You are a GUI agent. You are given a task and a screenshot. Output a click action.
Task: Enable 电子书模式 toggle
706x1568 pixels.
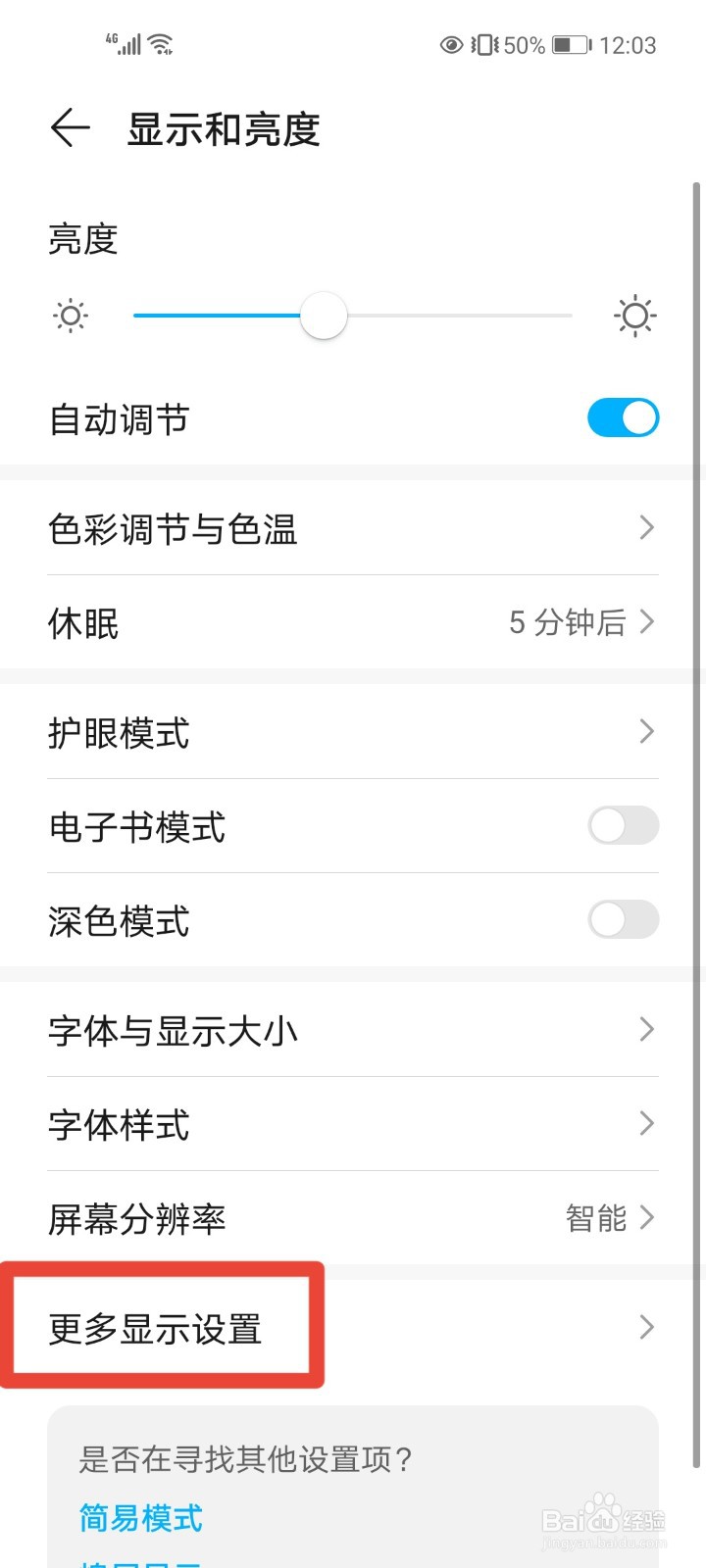pos(624,826)
